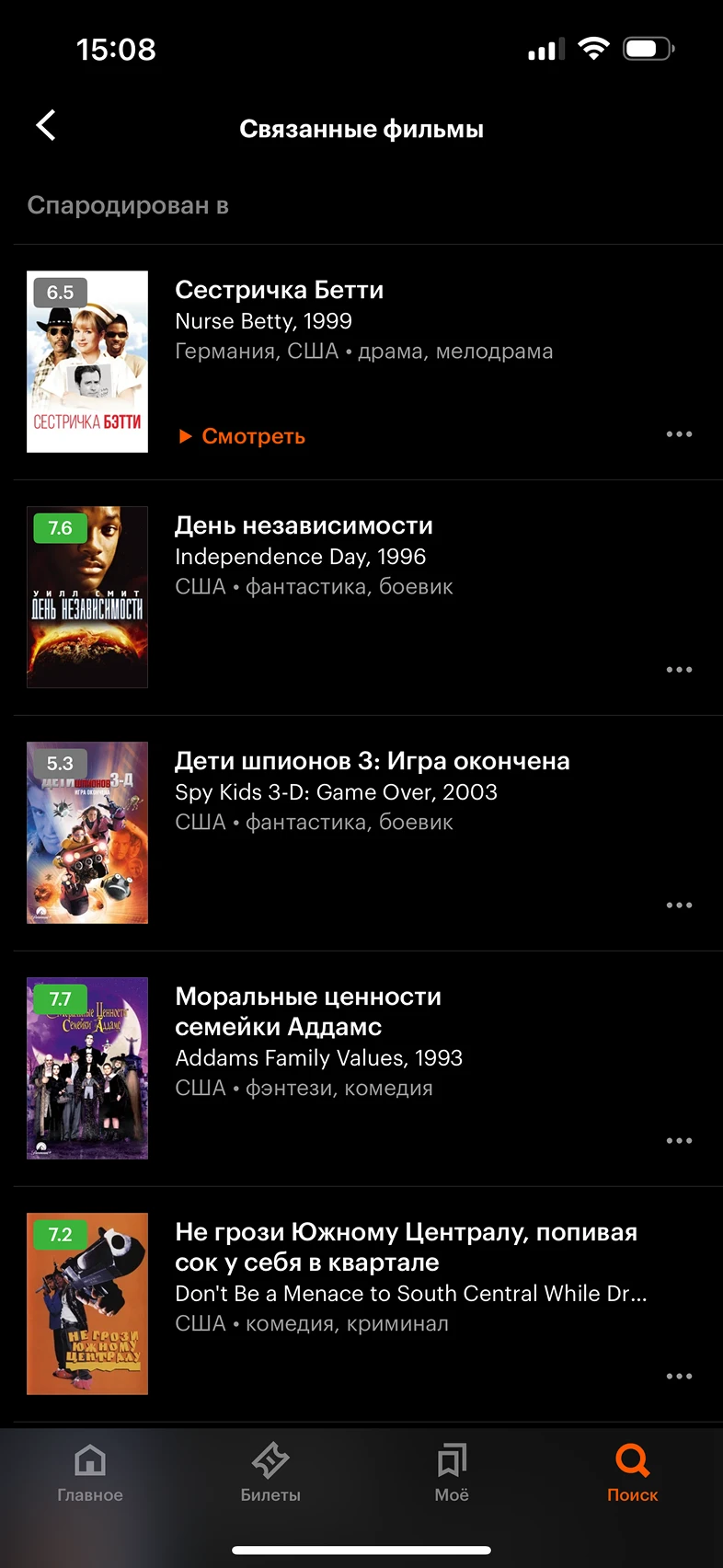
Task: Open more options for Don't Be a Menace
Action: (679, 1376)
